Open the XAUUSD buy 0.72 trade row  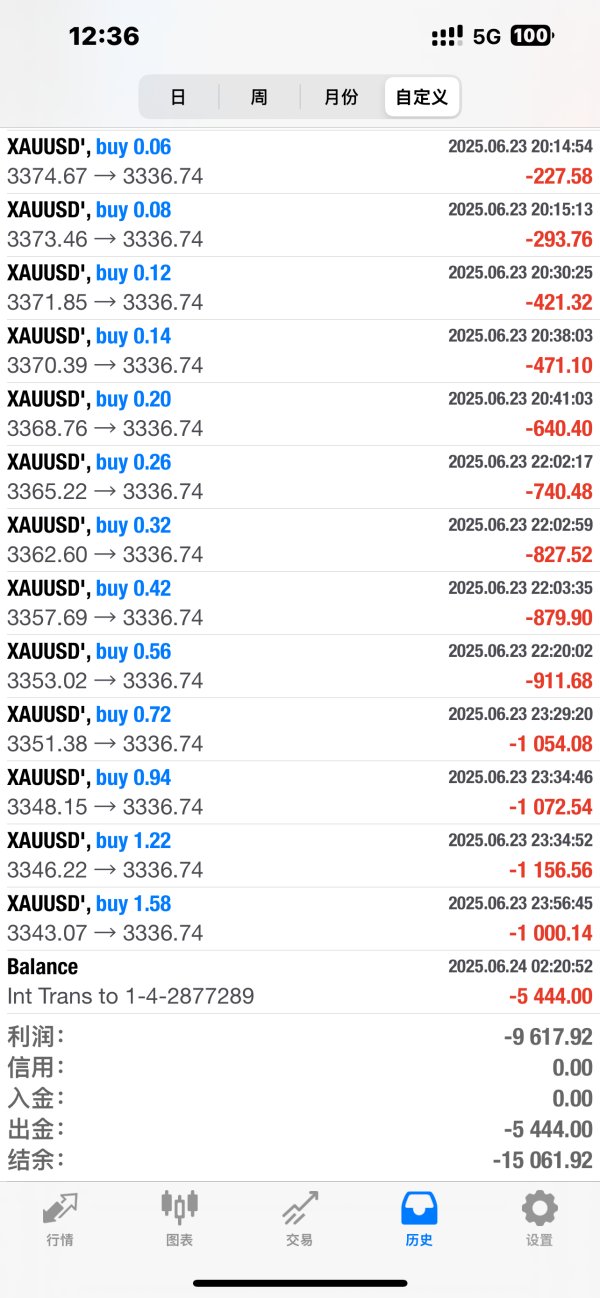tap(300, 729)
